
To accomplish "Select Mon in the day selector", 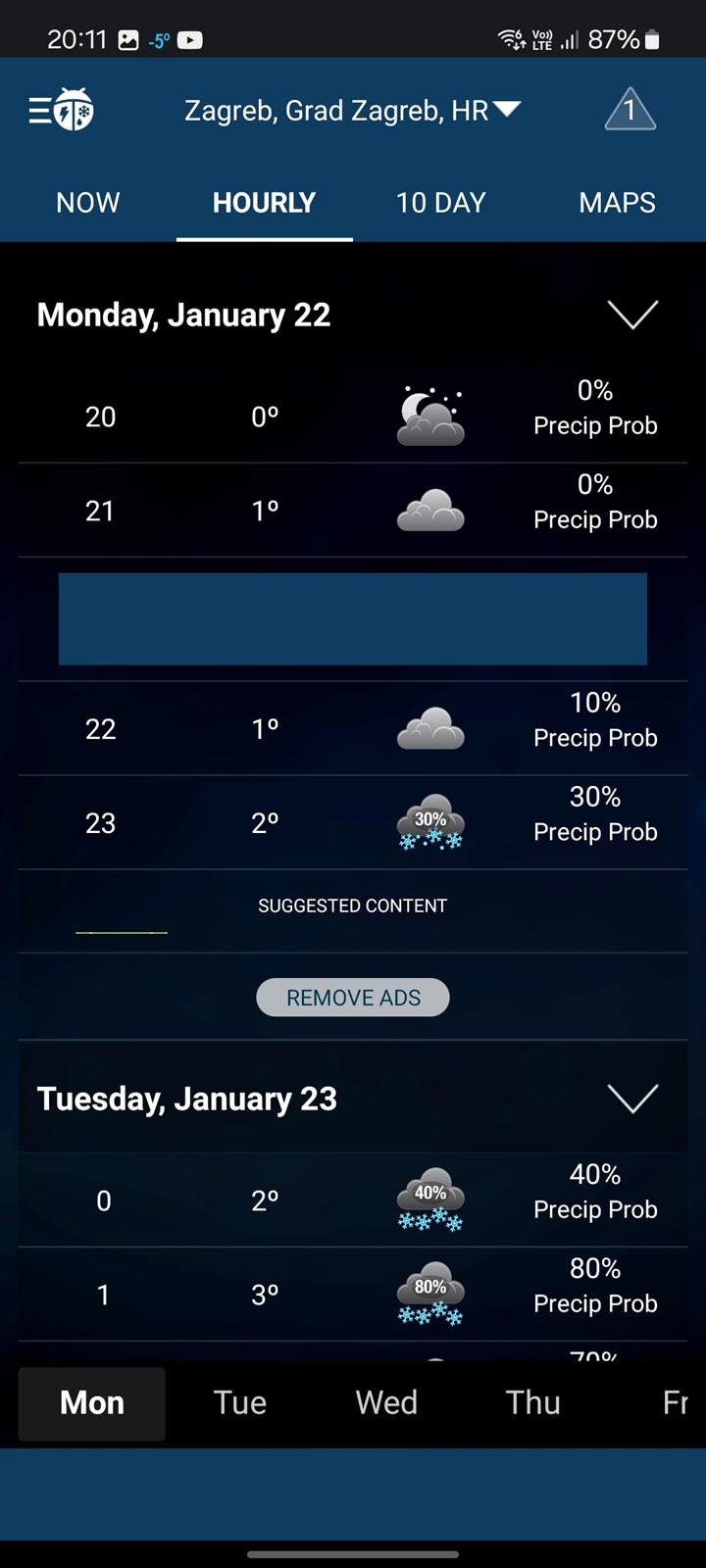I will (x=92, y=1403).
